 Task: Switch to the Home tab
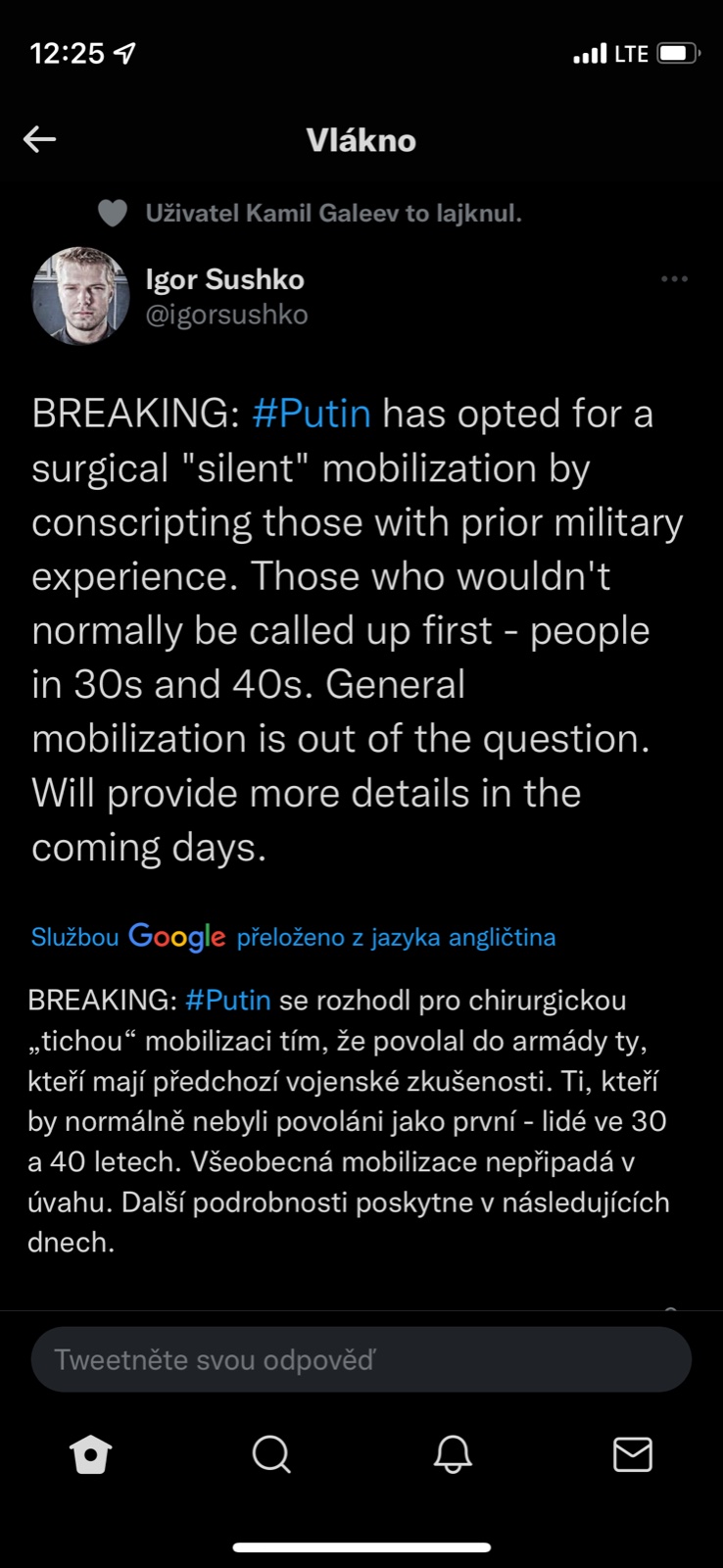click(x=91, y=1455)
